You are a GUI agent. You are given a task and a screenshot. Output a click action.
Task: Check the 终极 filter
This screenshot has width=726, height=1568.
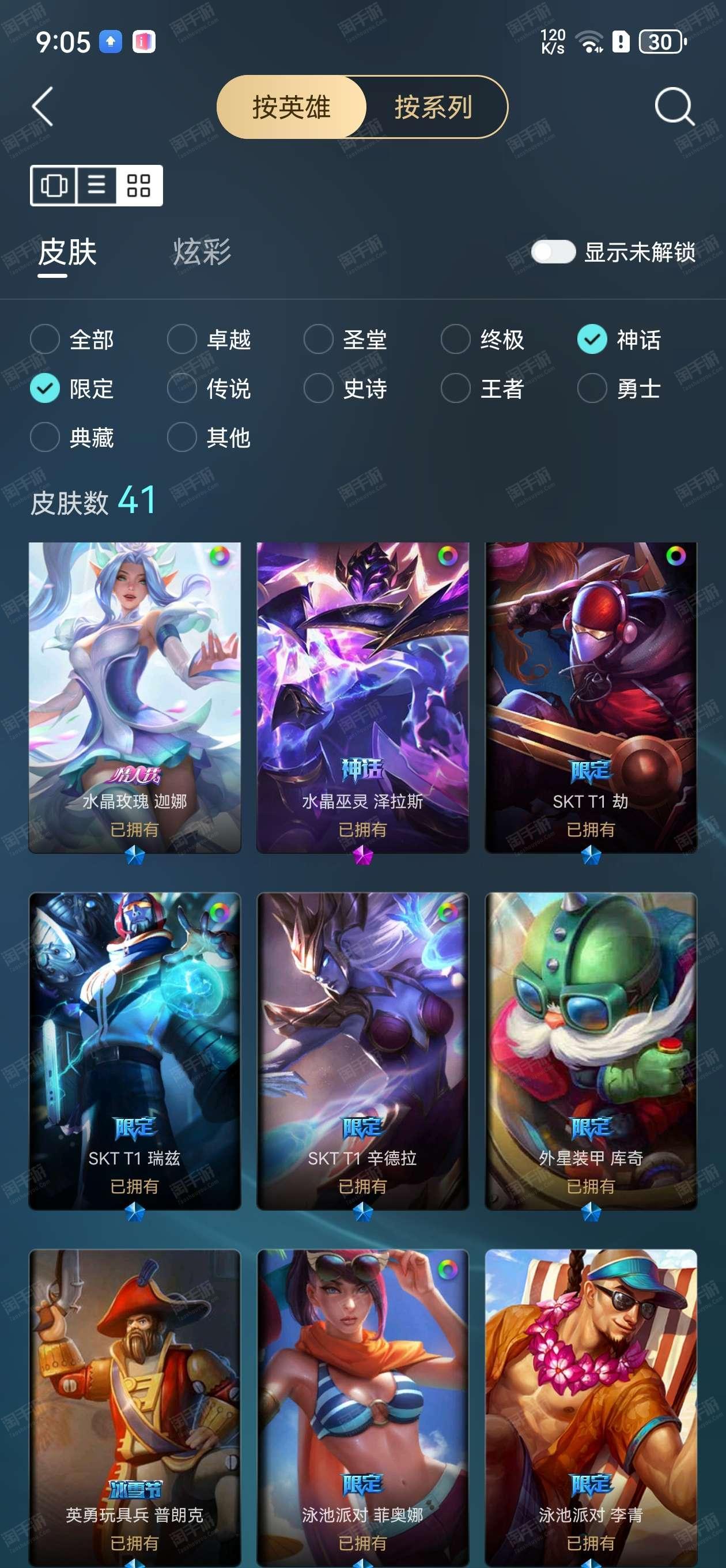click(482, 339)
